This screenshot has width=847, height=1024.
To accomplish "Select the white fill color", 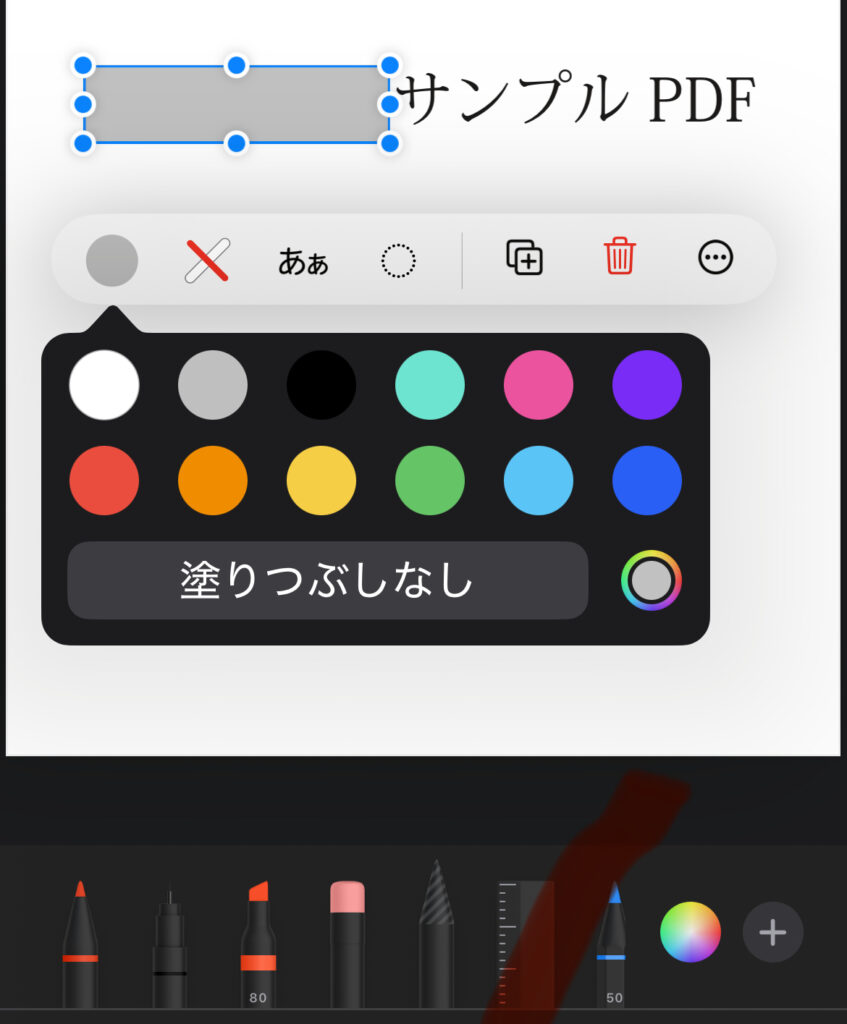I will coord(104,385).
